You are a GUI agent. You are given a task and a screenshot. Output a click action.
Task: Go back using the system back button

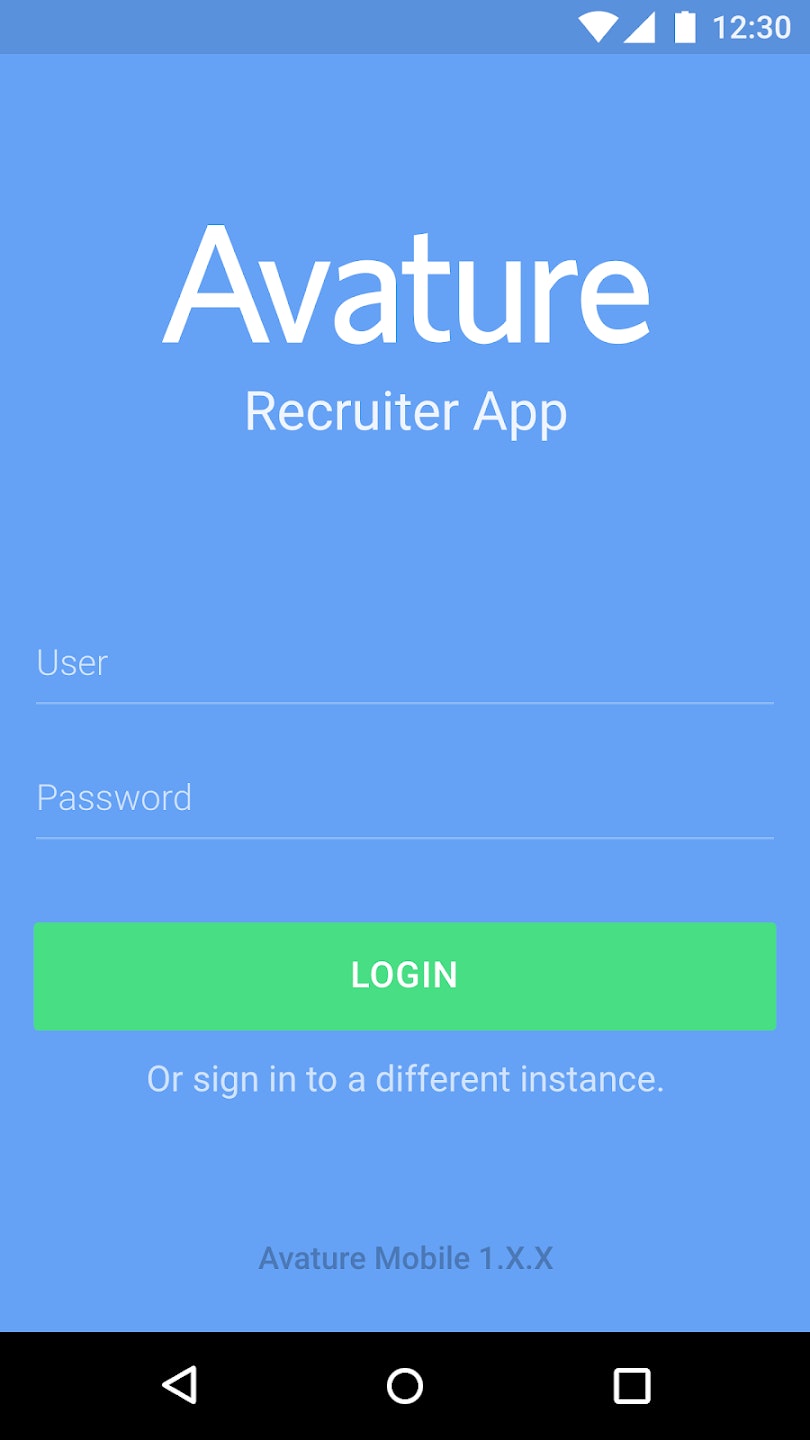180,1386
